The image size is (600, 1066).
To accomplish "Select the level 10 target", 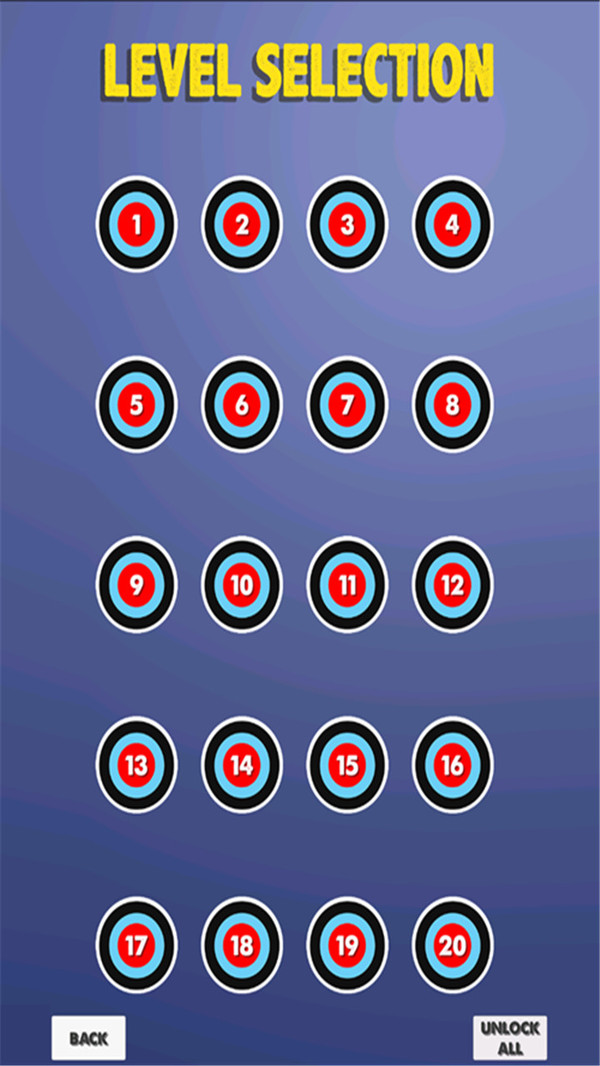I will click(242, 585).
